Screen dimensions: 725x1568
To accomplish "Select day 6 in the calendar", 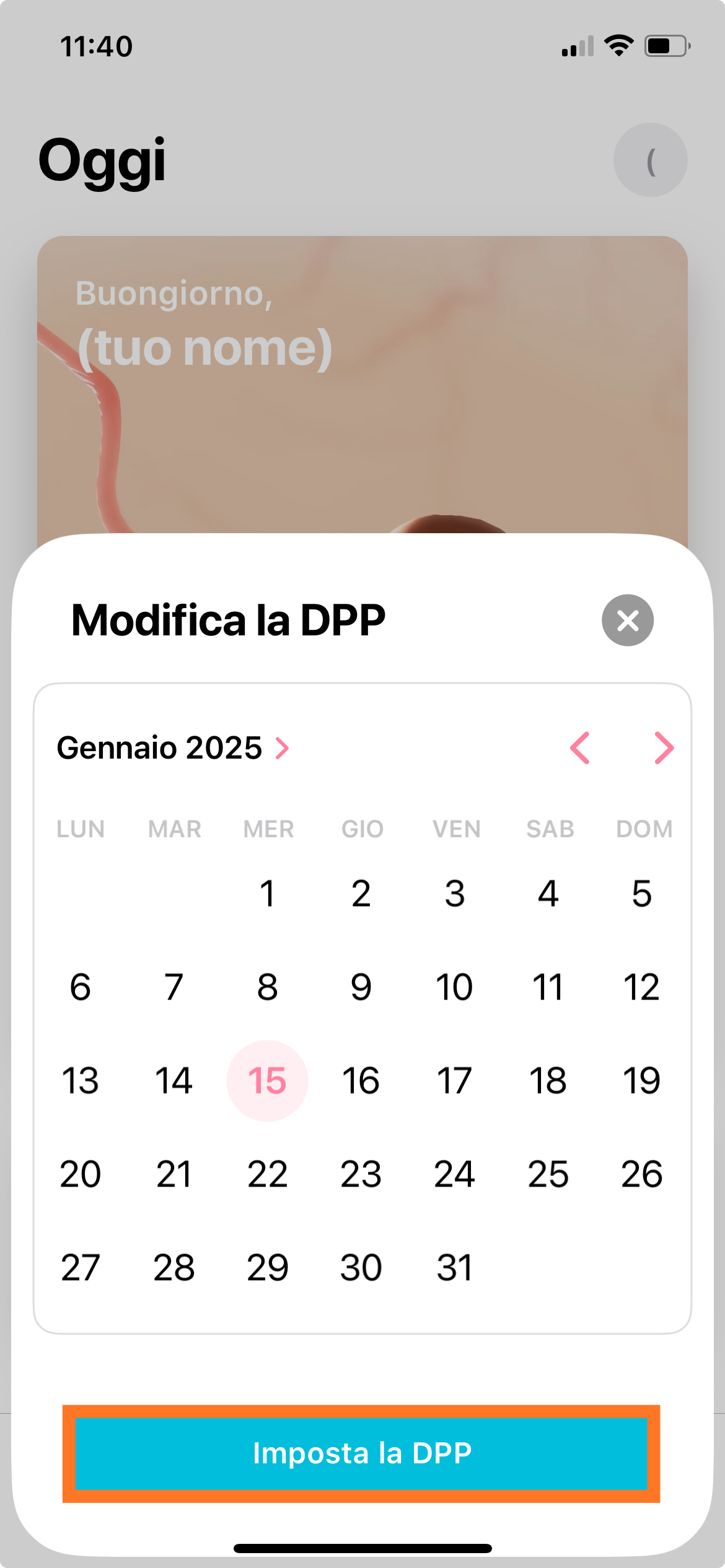I will (81, 987).
